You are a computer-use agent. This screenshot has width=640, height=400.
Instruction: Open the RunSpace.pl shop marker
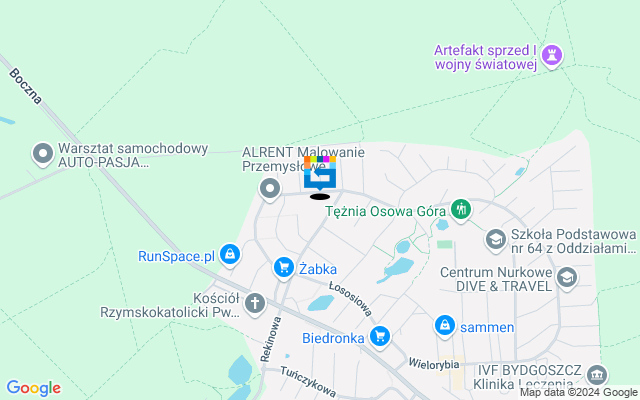230,256
